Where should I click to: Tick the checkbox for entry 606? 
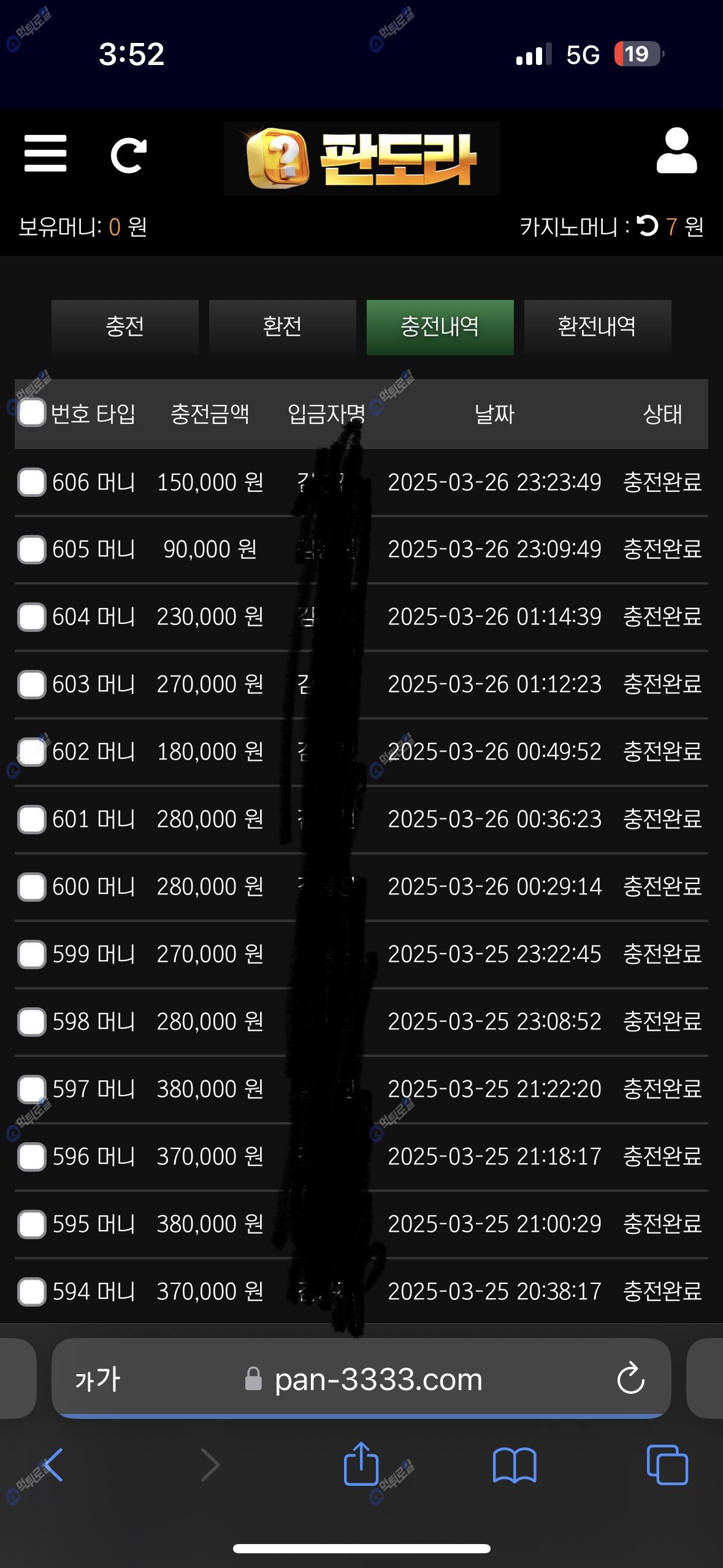(32, 482)
